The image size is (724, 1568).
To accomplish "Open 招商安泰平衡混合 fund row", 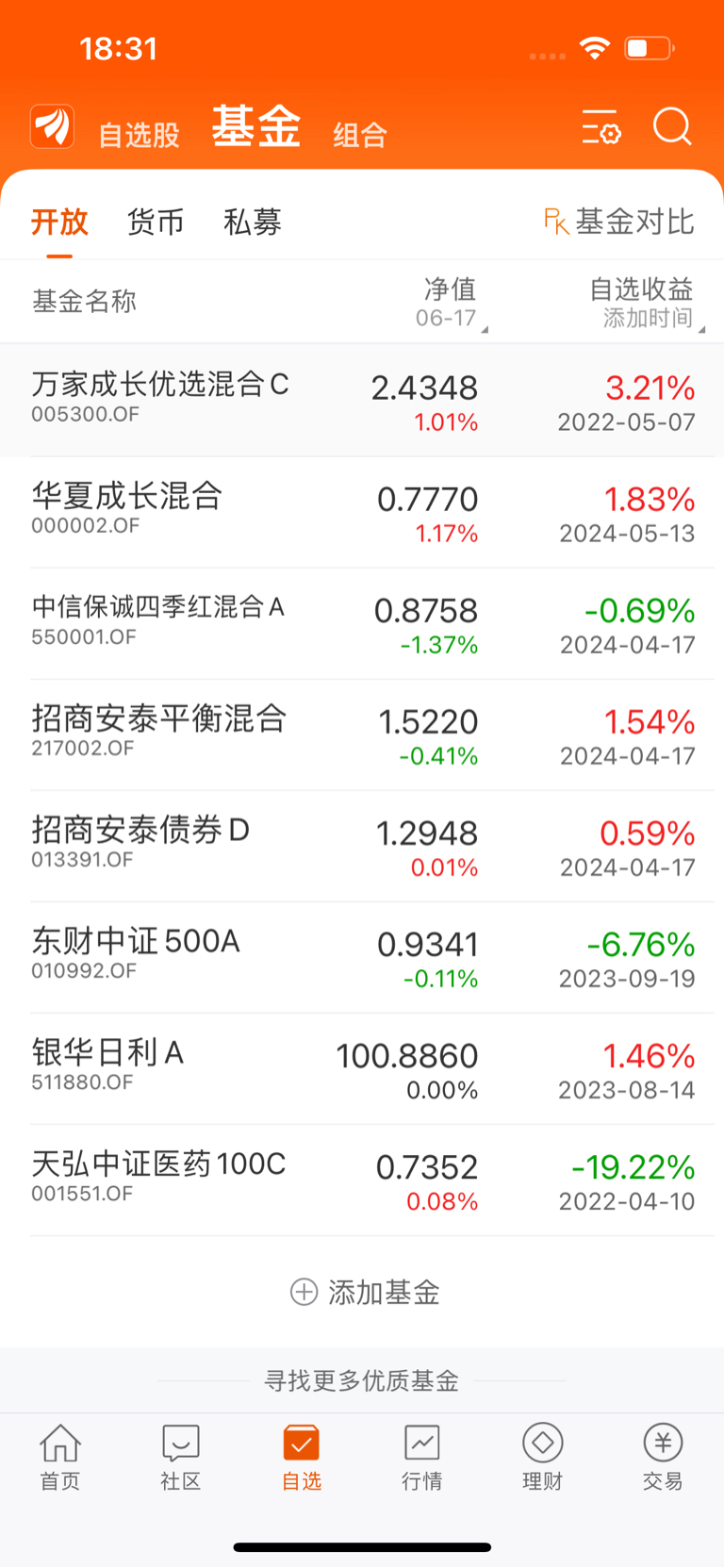I will click(158, 733).
